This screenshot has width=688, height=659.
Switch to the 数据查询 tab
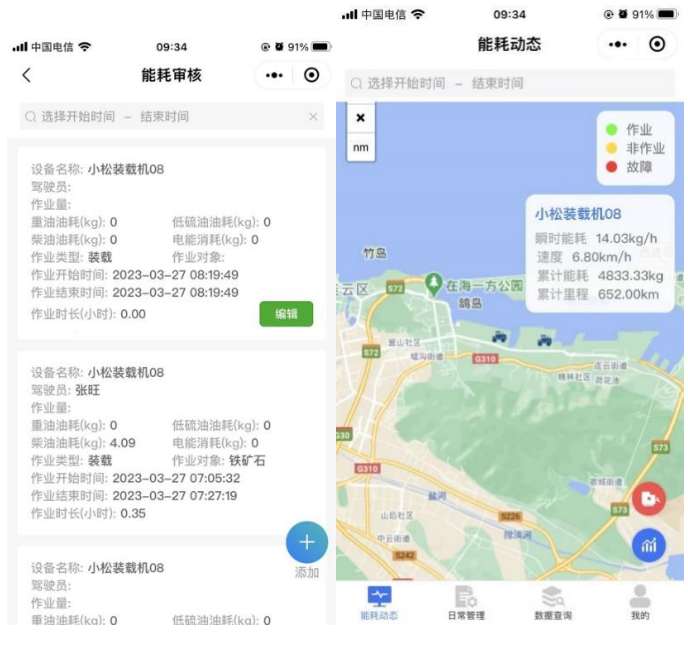point(552,603)
